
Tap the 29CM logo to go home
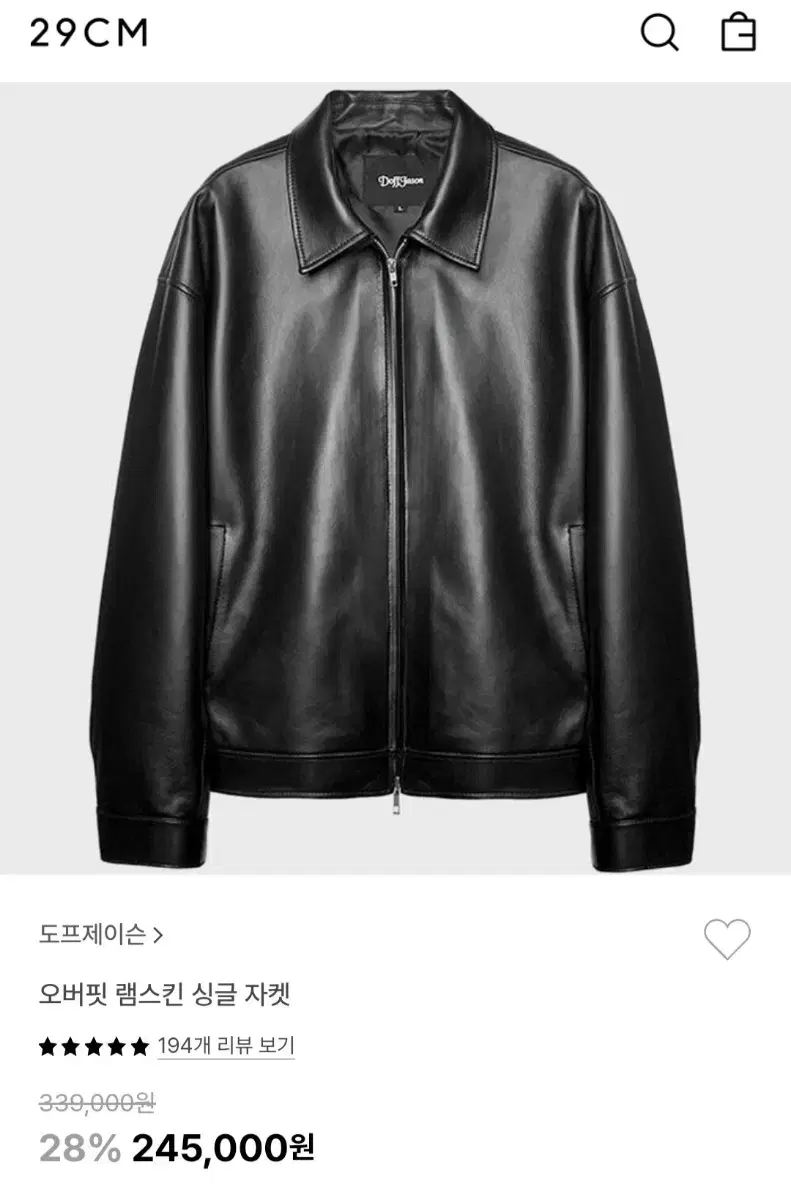88,31
